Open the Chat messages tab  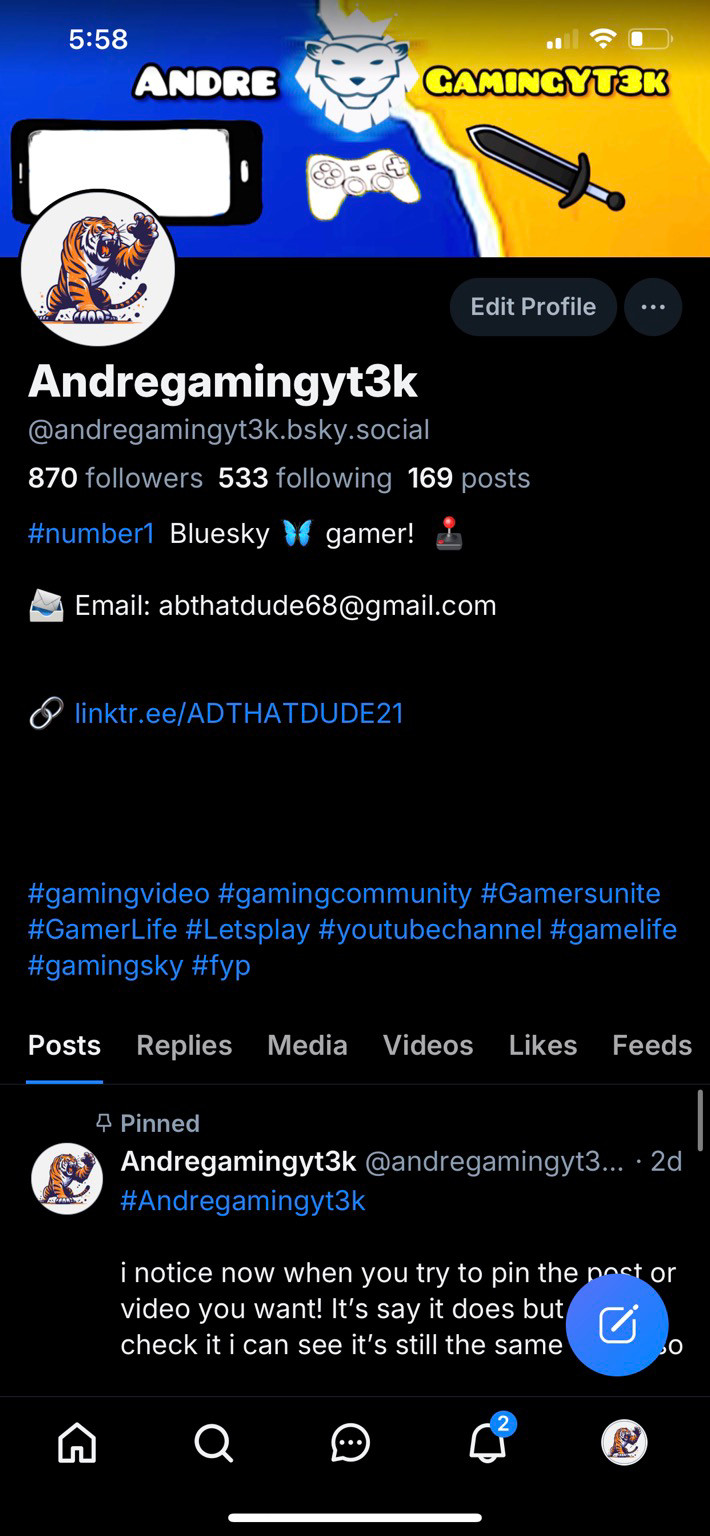coord(350,1443)
